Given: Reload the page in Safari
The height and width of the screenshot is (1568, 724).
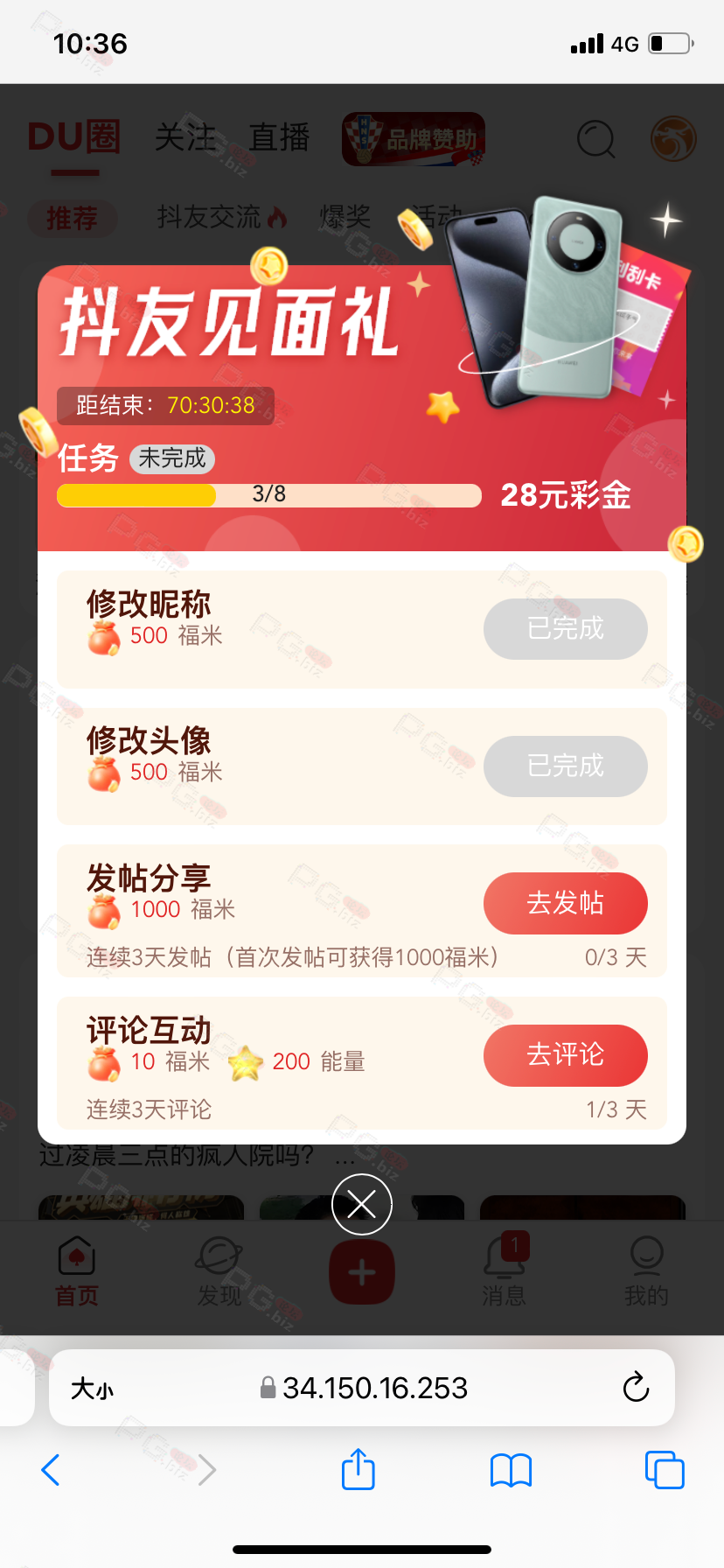Looking at the screenshot, I should (636, 1387).
